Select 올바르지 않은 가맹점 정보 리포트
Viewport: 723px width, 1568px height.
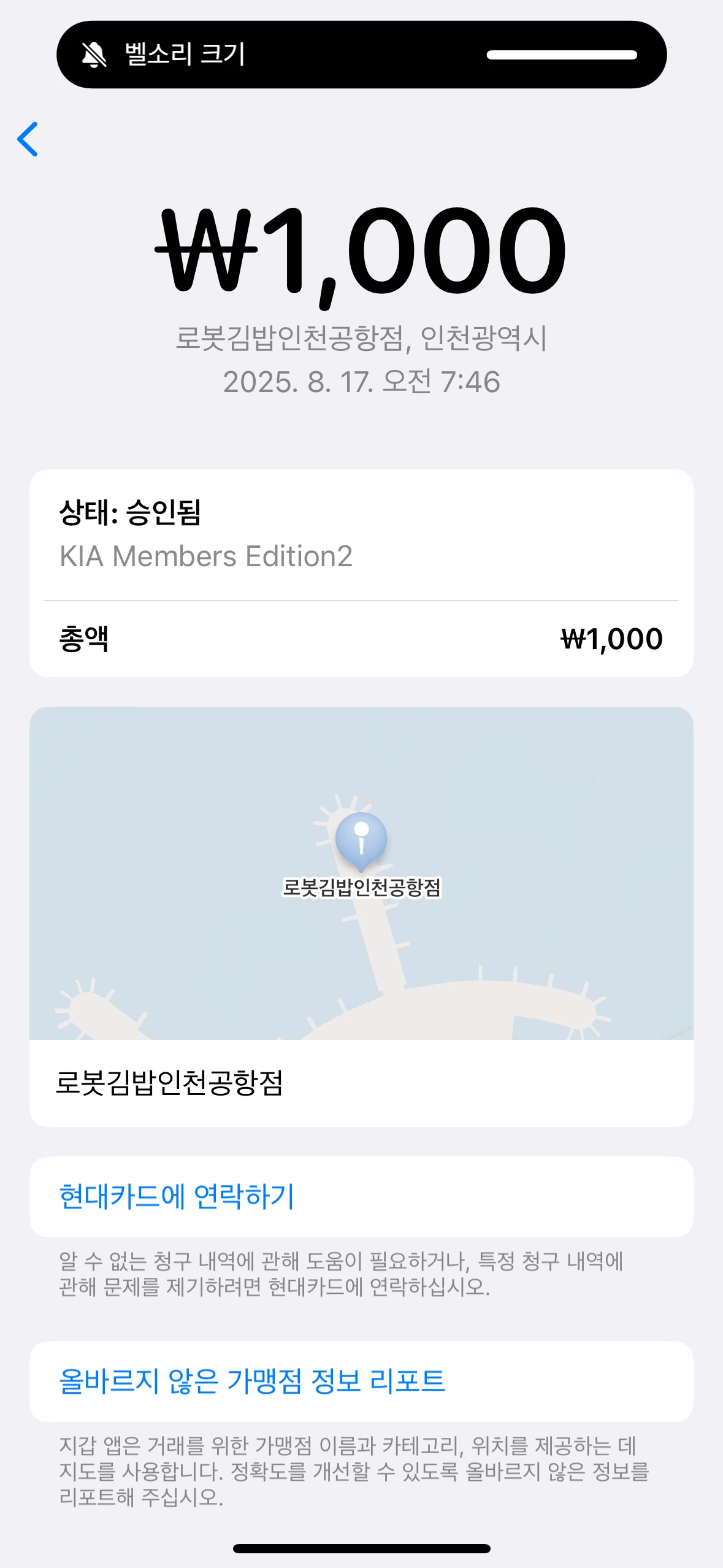pyautogui.click(x=361, y=1381)
